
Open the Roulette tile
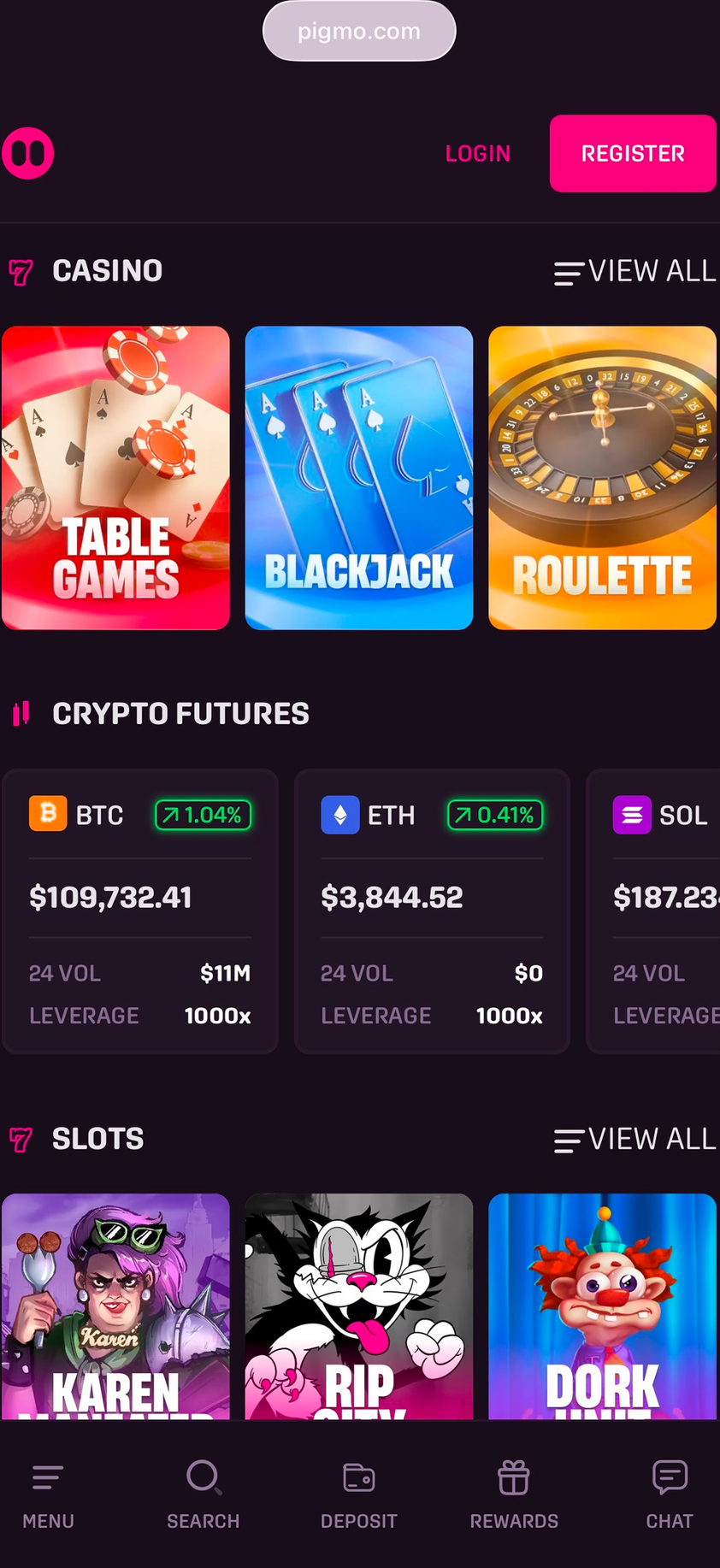click(x=602, y=478)
